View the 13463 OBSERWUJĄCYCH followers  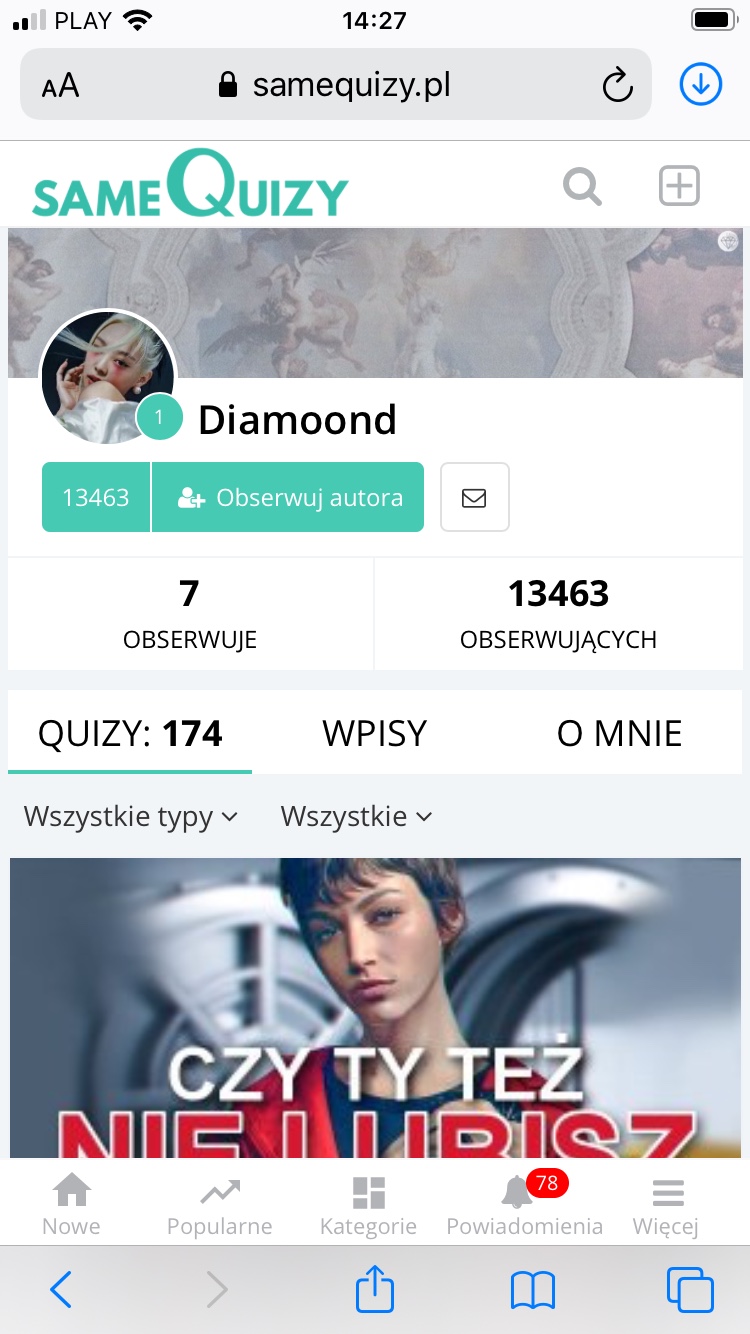(558, 614)
